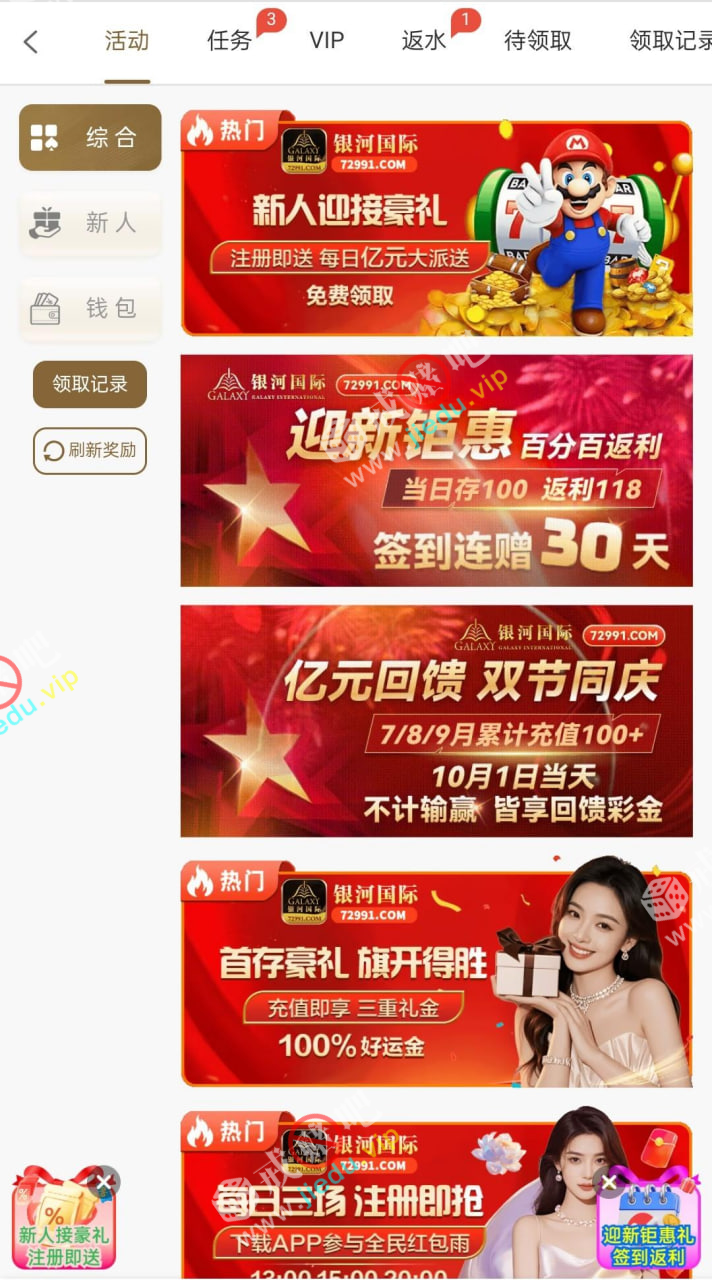Open the 待领取 tab

(x=538, y=41)
